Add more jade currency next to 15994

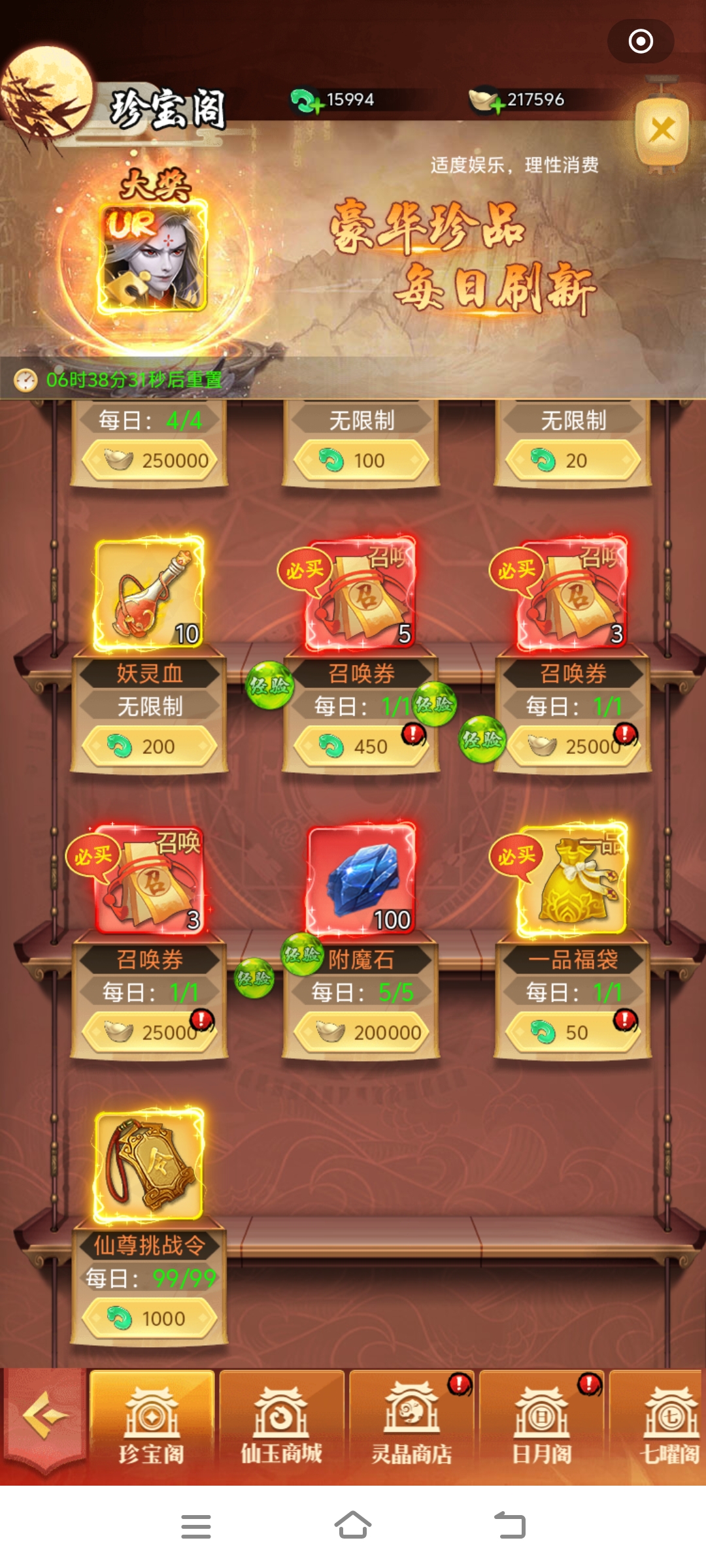306,101
